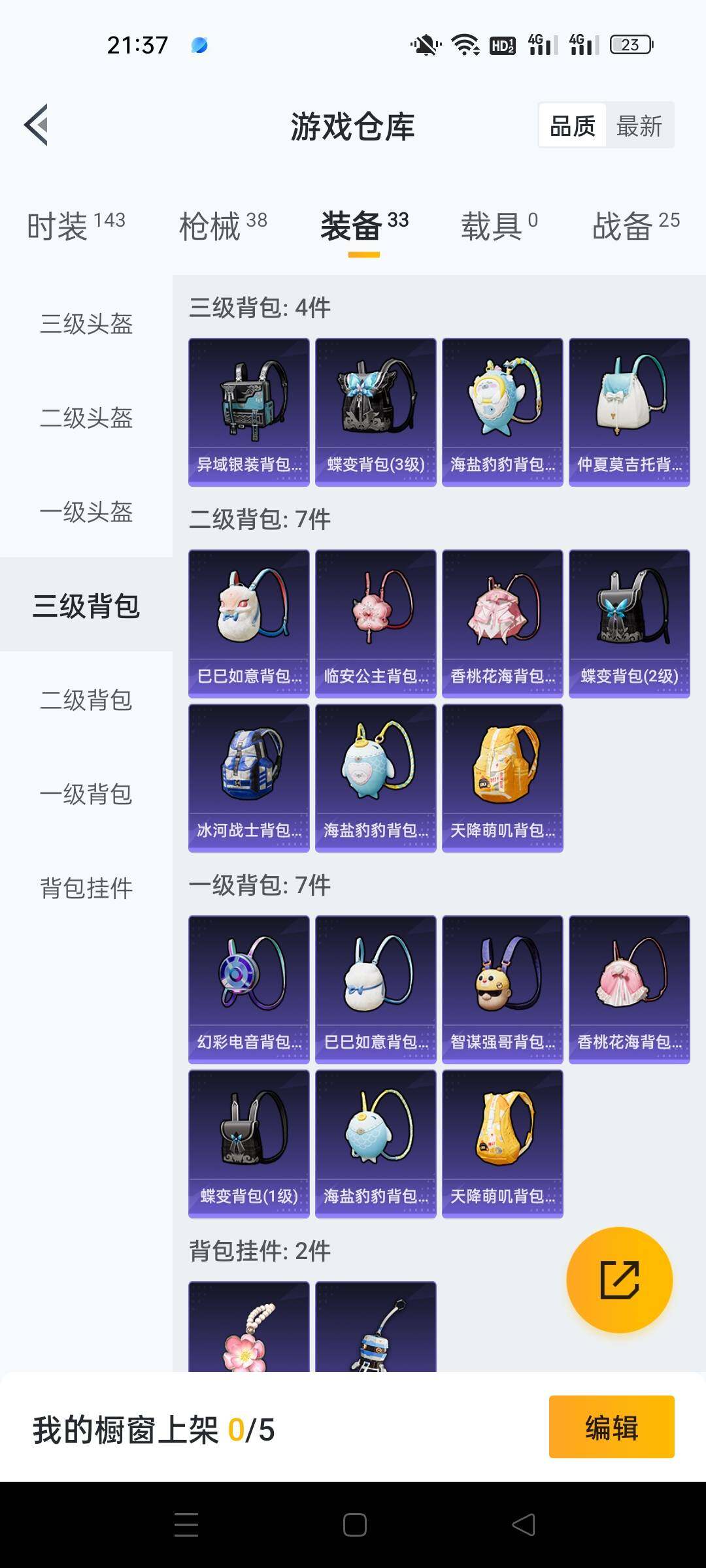Select the Wi-Fi icon in the status bar
Viewport: 706px width, 1568px height.
pos(466,46)
